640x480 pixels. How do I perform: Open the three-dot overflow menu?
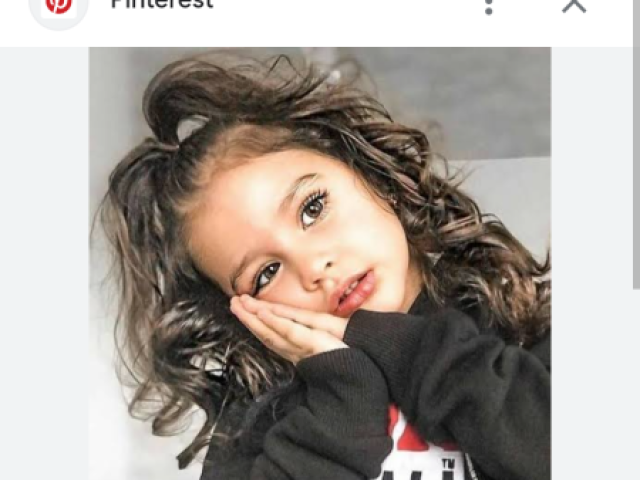click(488, 6)
